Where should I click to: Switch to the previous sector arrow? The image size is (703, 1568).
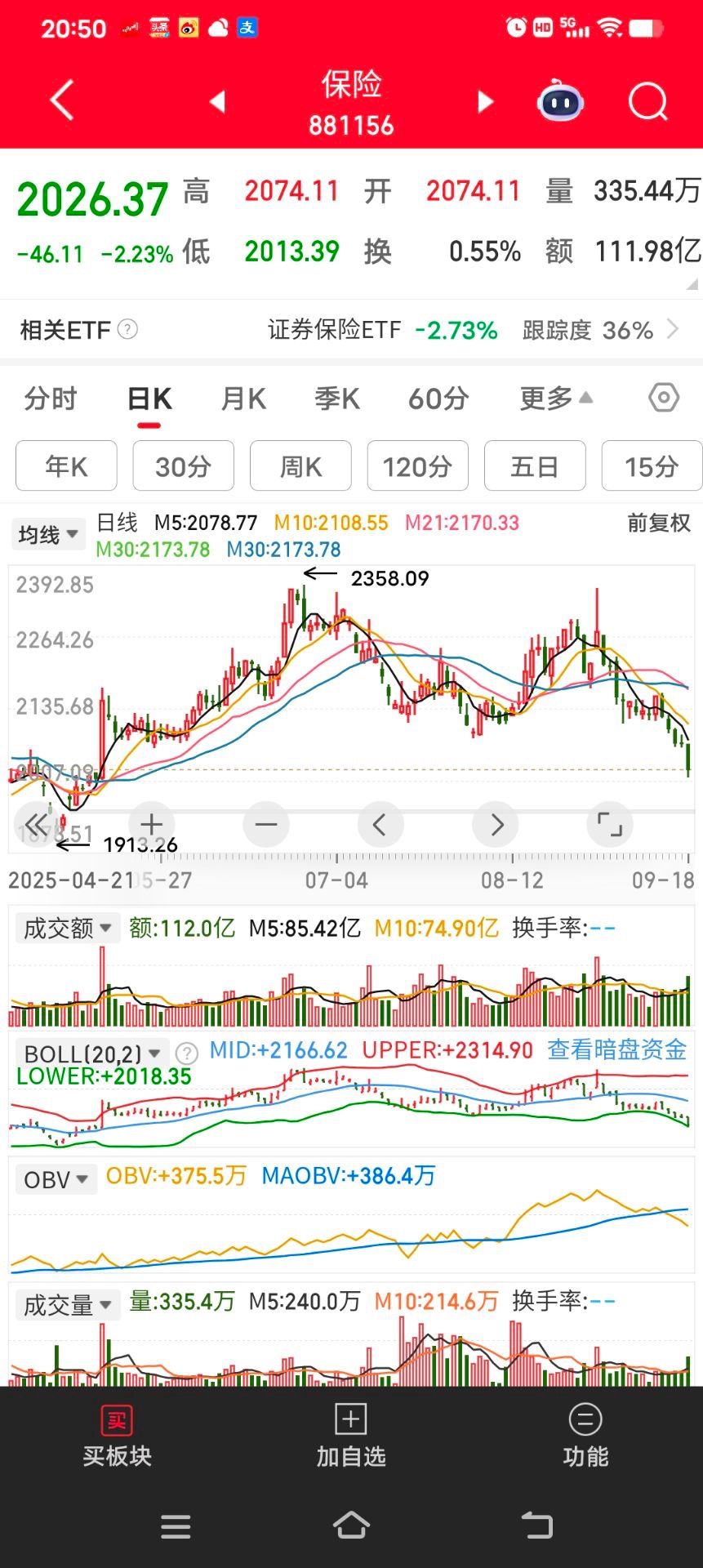217,101
